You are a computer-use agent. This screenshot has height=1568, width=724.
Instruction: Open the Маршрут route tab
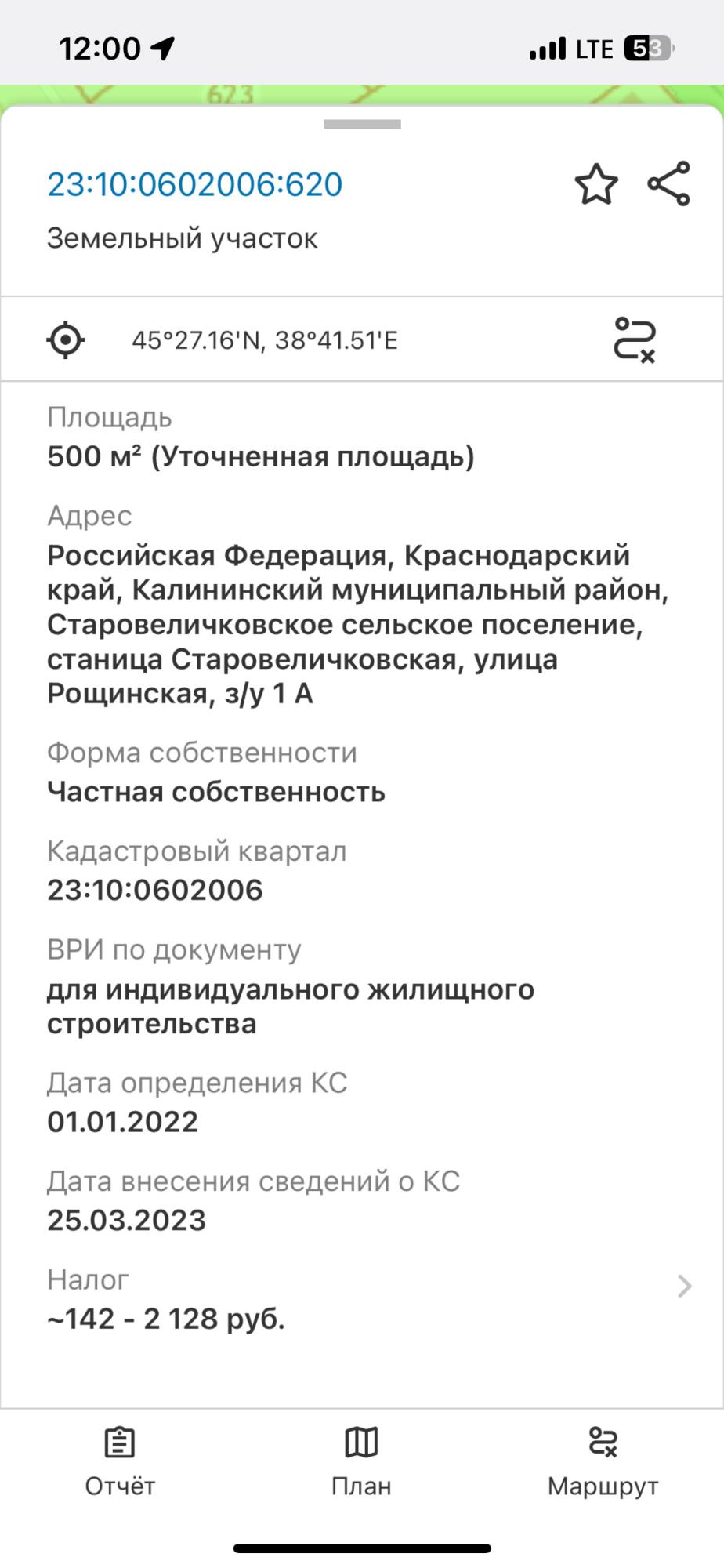click(603, 1461)
